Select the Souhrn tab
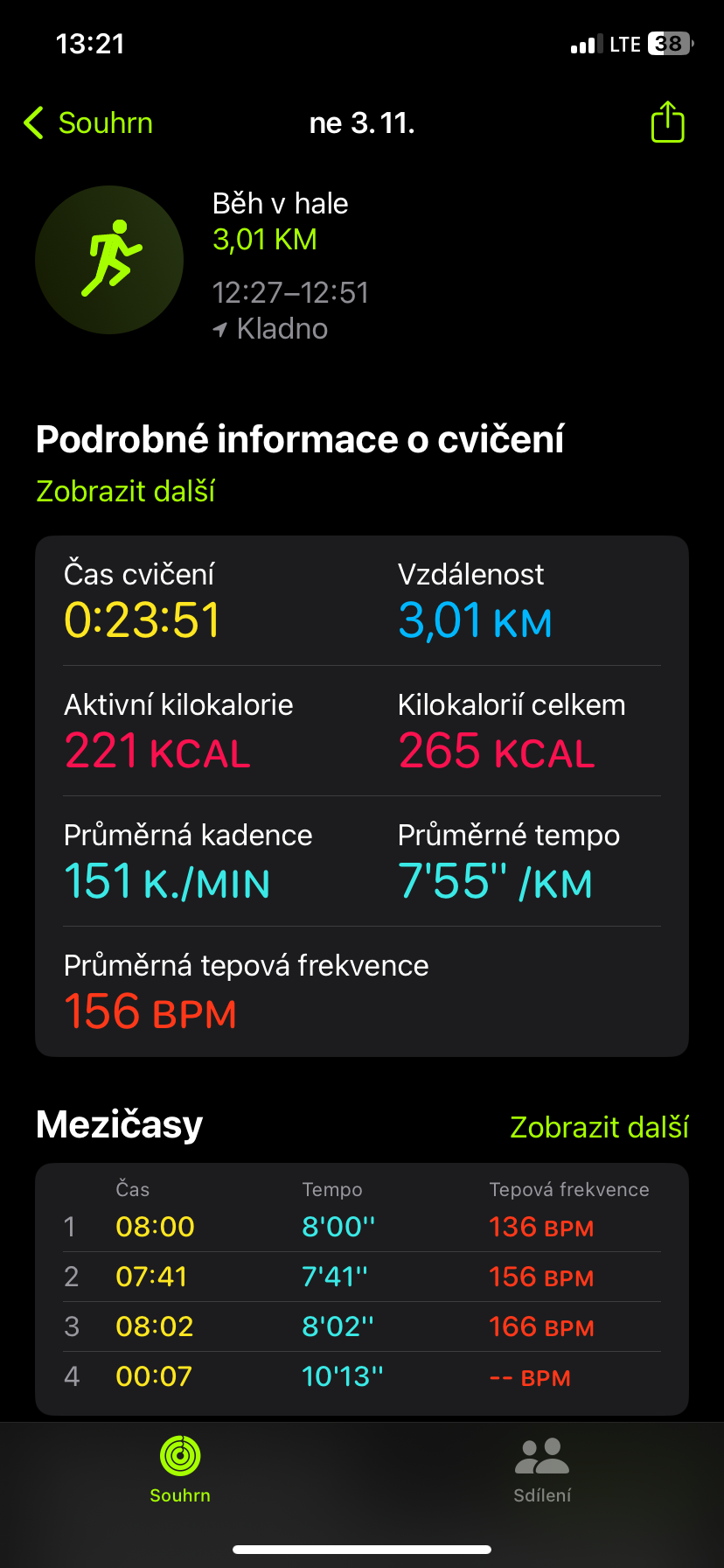Image resolution: width=724 pixels, height=1568 pixels. click(x=180, y=1470)
